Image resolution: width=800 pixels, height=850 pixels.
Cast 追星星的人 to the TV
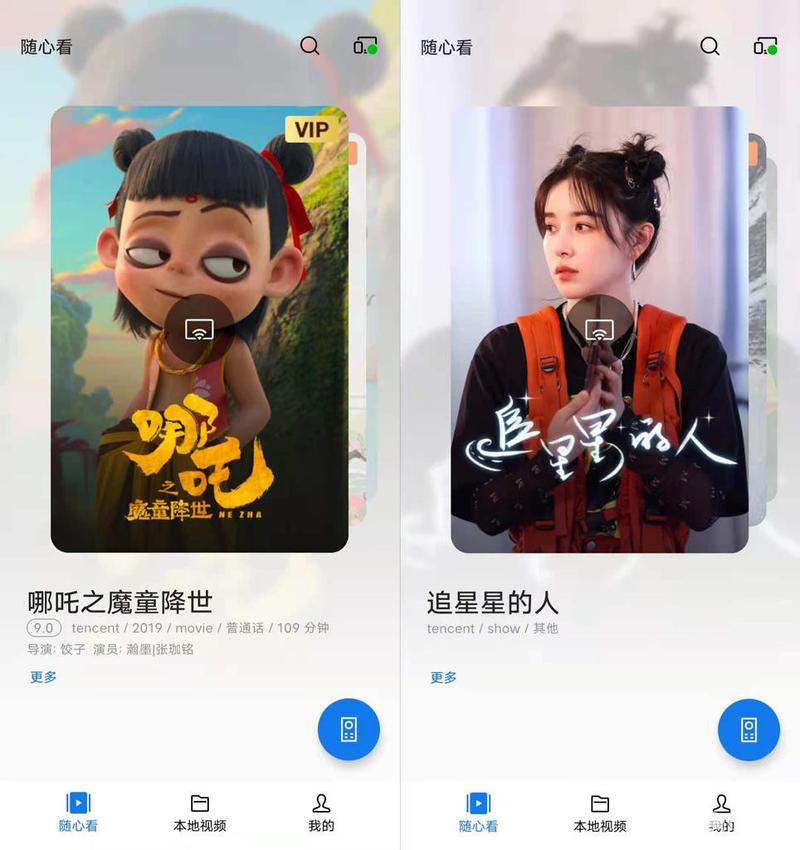[x=600, y=329]
